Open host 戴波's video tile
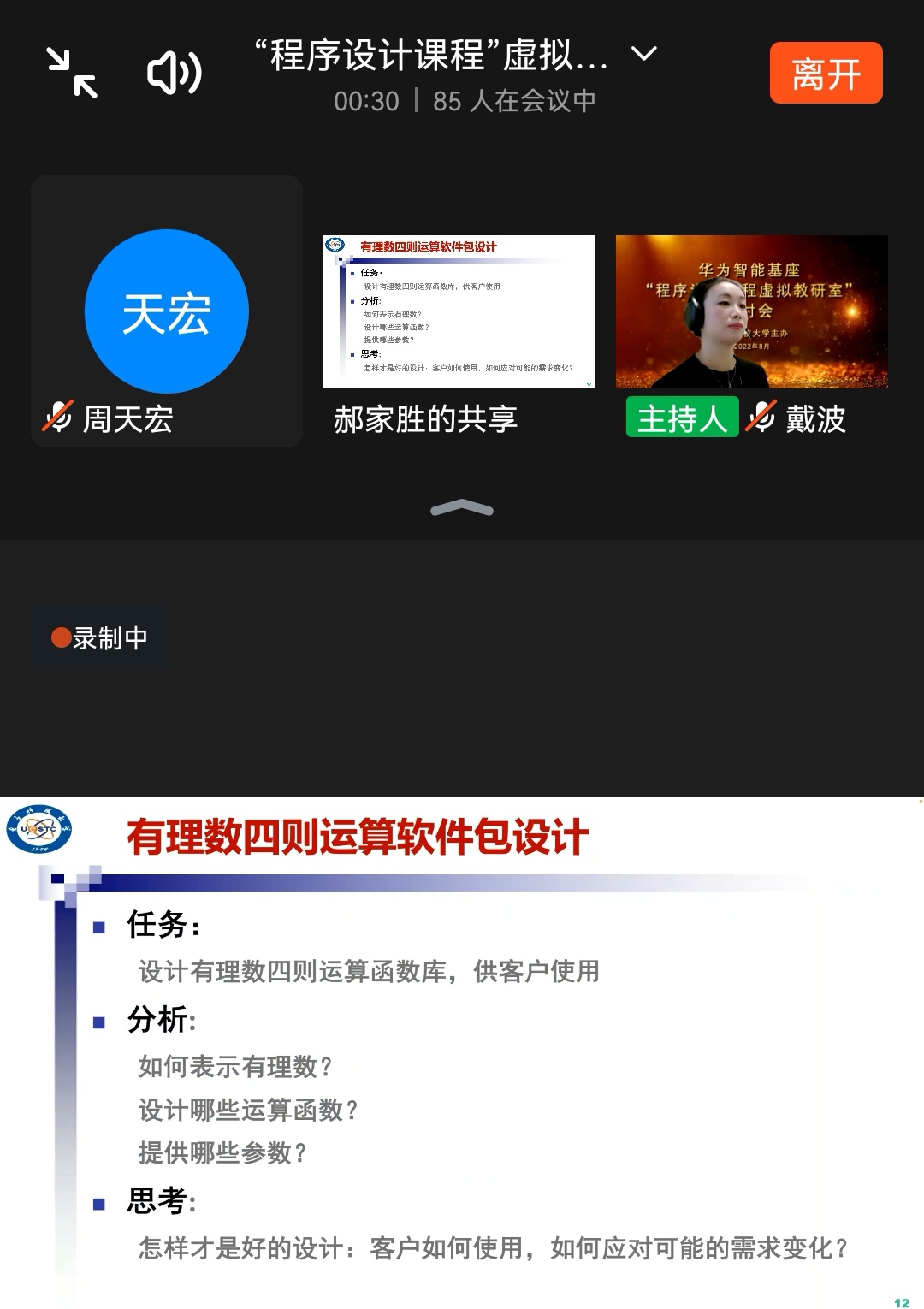Image resolution: width=924 pixels, height=1309 pixels. [751, 311]
